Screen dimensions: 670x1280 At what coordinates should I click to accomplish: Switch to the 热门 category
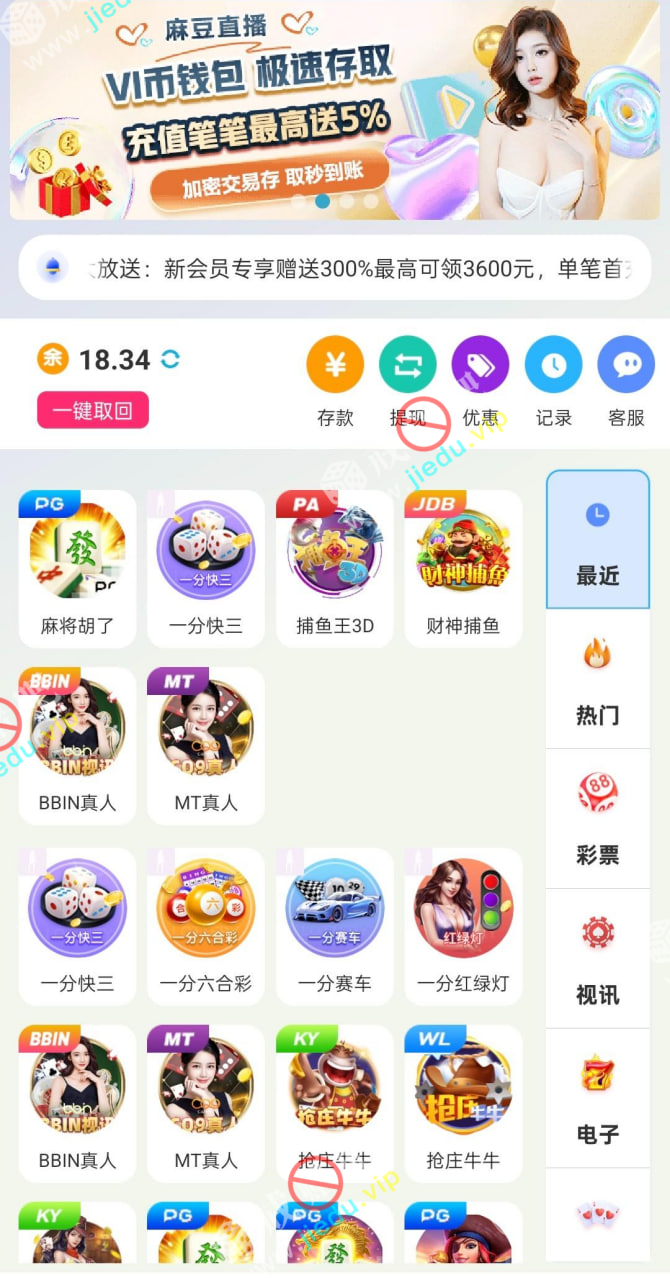coord(598,680)
